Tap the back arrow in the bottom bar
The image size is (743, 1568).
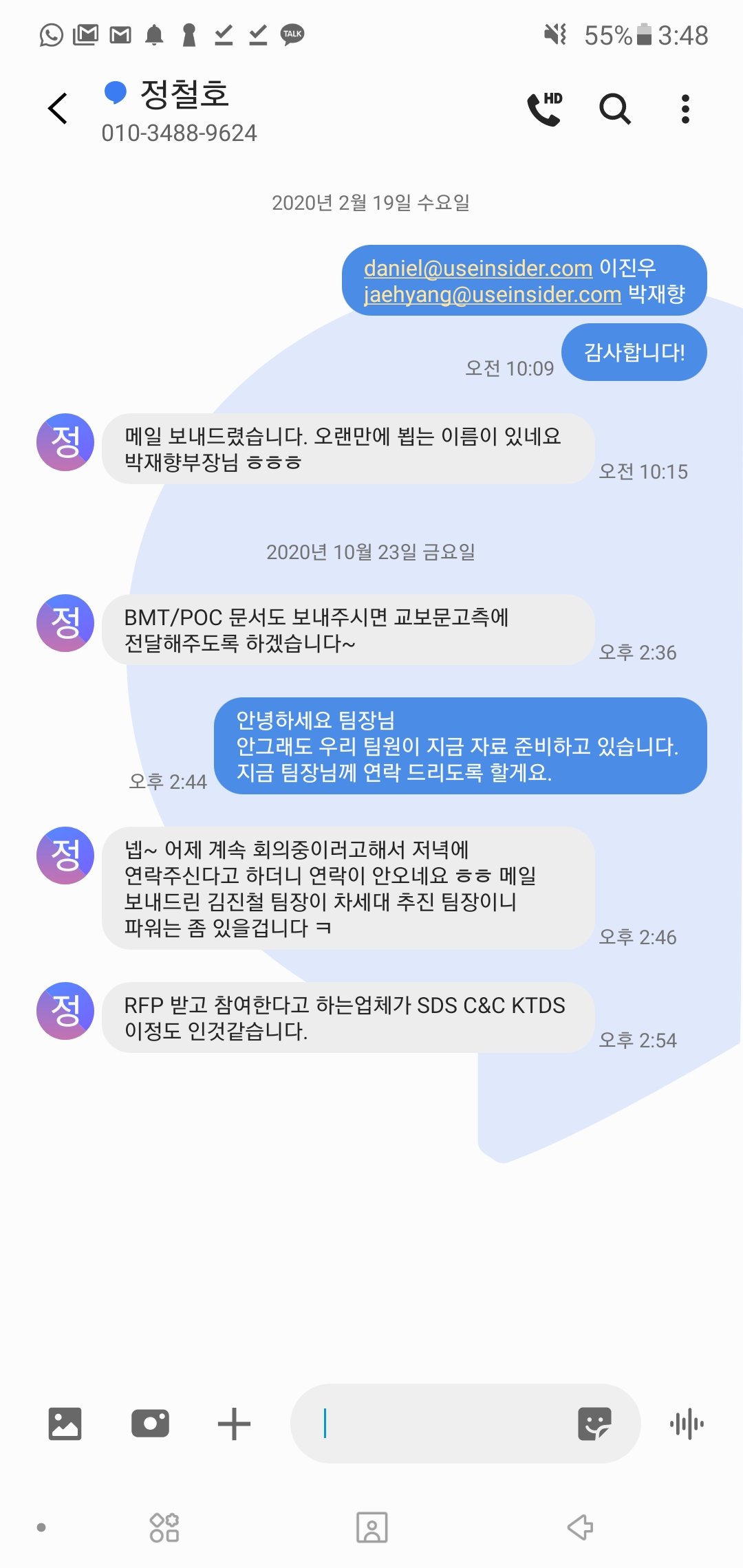point(580,1527)
